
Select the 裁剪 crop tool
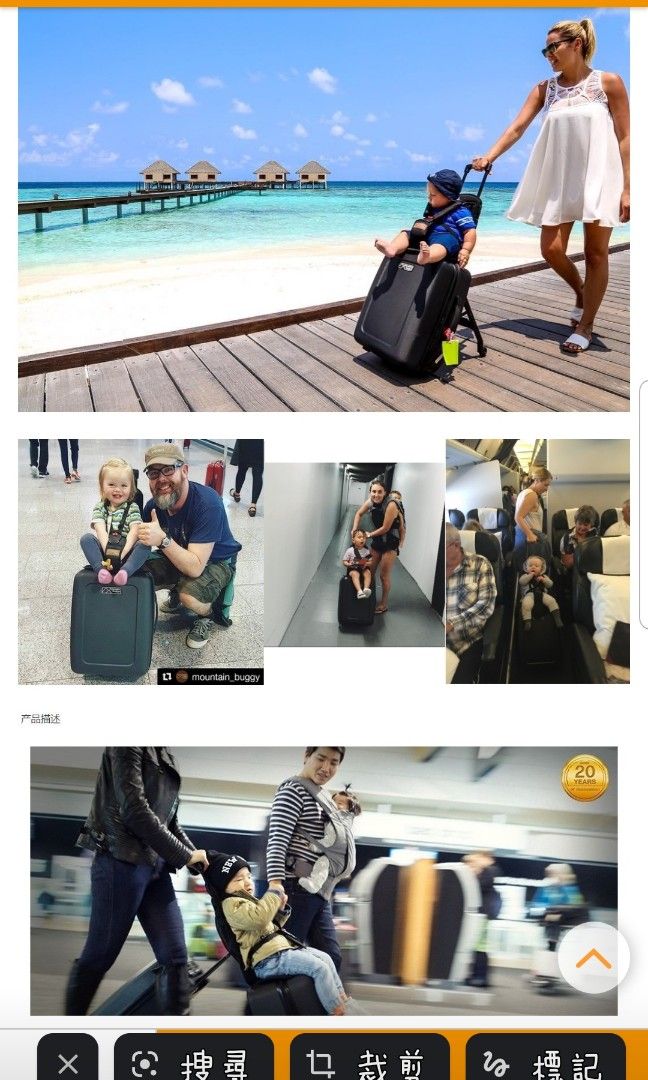point(369,1062)
